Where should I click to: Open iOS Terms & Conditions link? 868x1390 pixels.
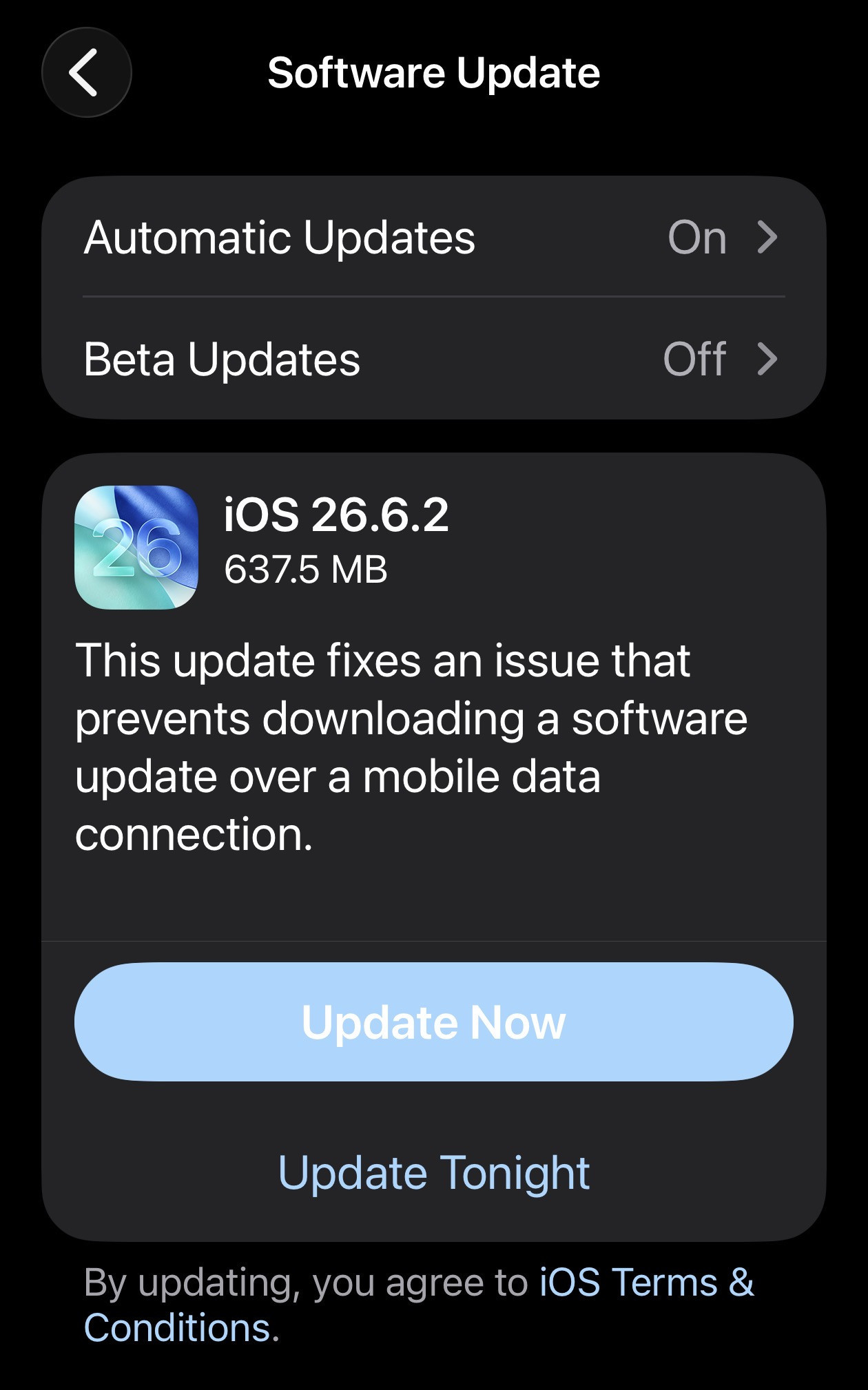(419, 1305)
